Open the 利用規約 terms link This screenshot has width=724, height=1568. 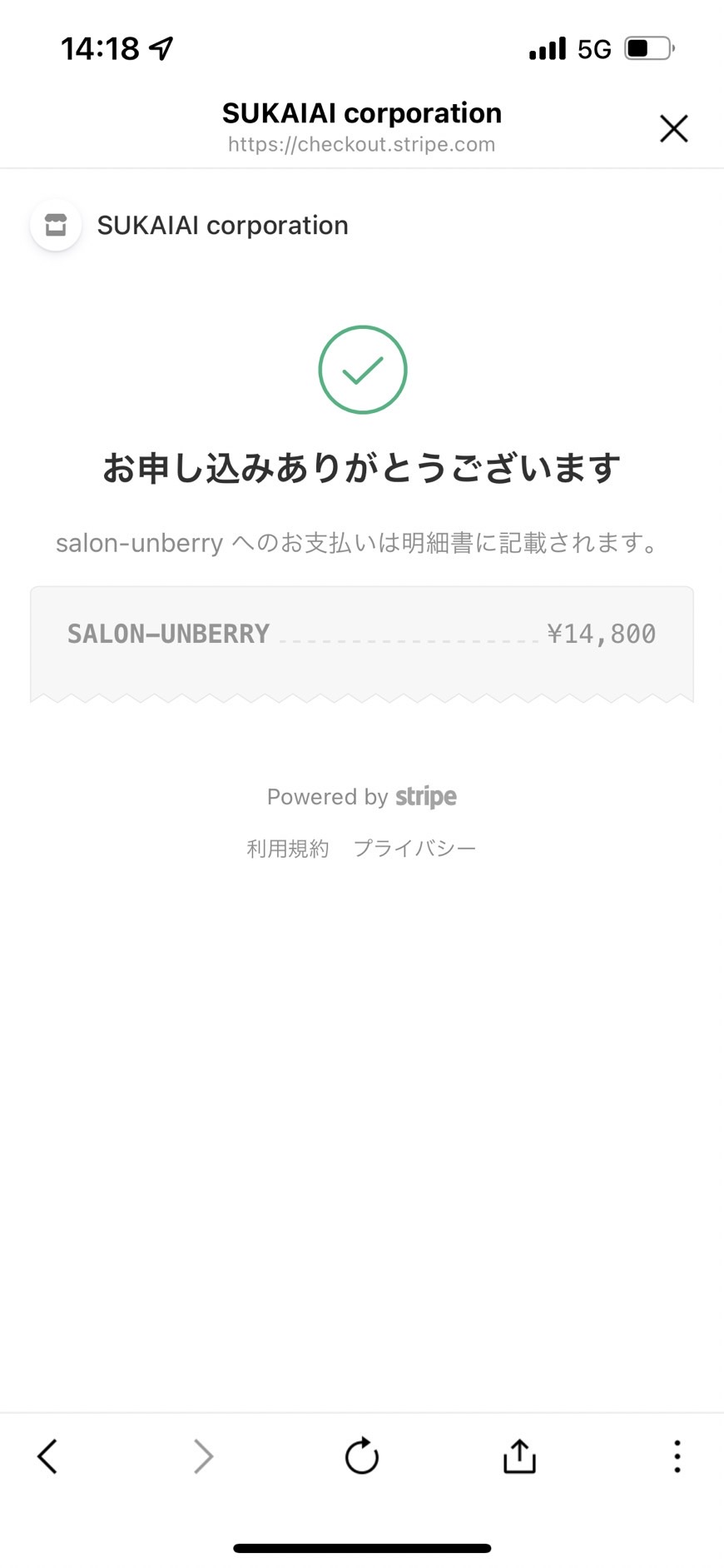coord(288,849)
